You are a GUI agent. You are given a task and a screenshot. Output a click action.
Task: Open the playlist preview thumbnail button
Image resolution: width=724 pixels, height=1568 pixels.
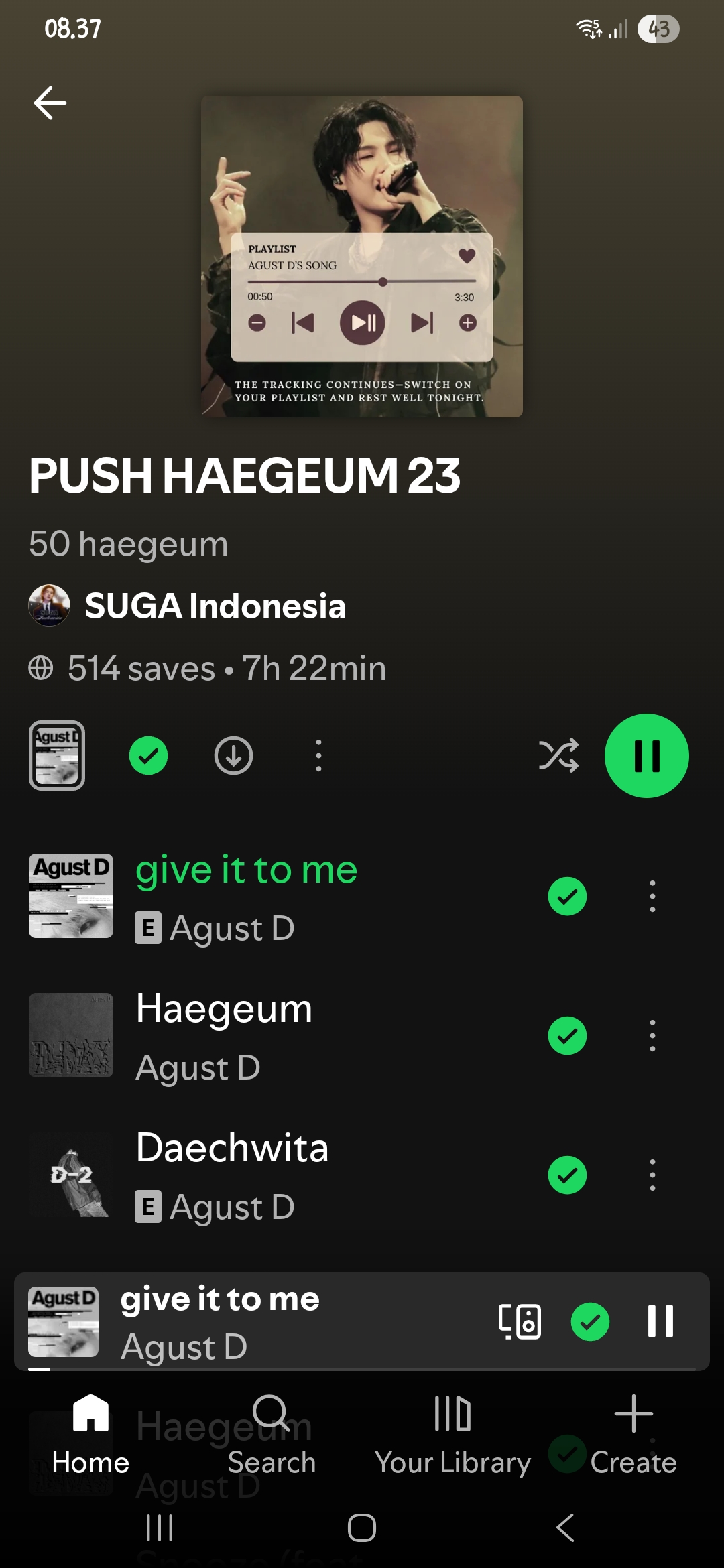(57, 755)
